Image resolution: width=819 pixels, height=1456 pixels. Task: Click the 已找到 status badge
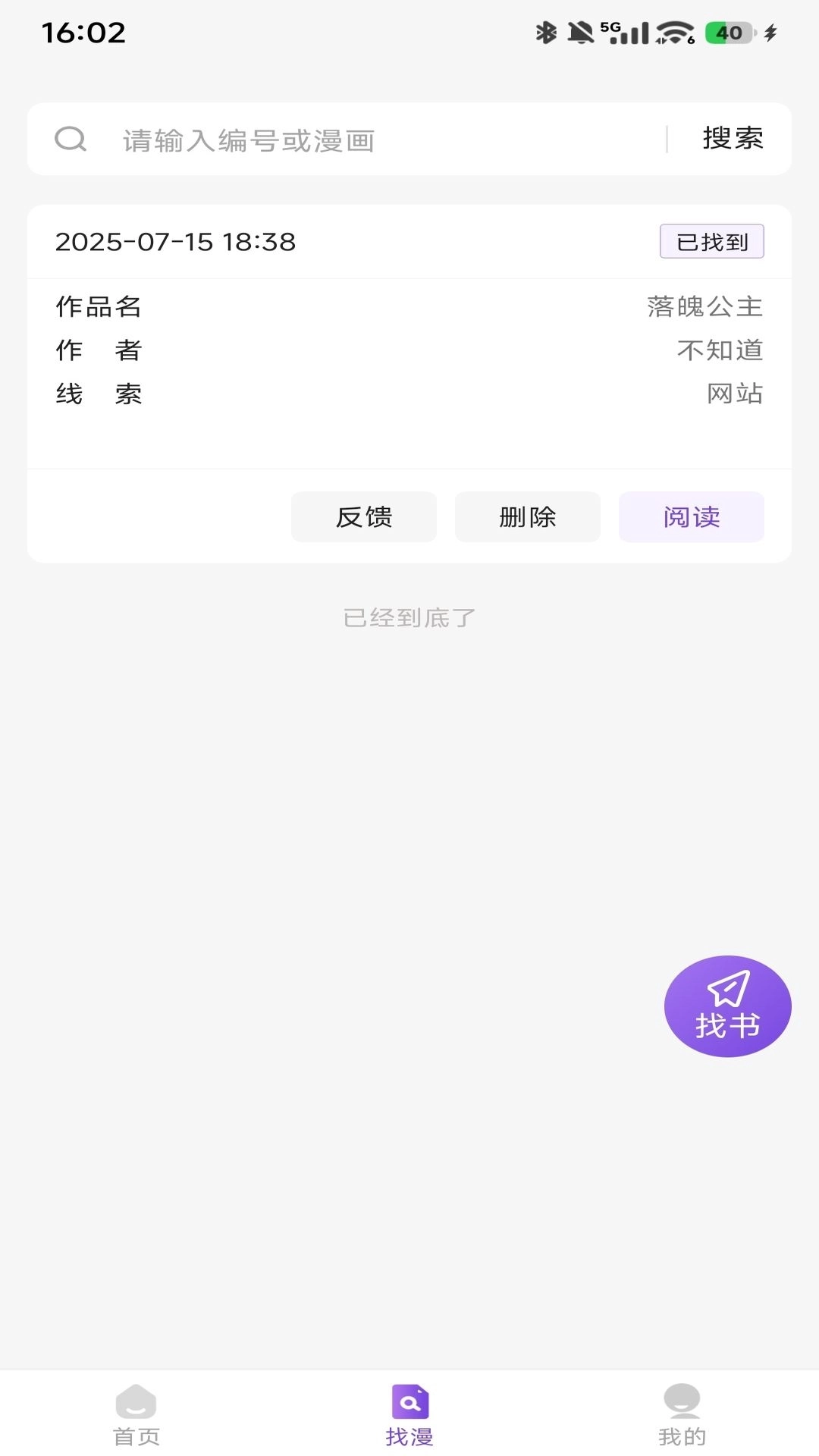coord(711,241)
